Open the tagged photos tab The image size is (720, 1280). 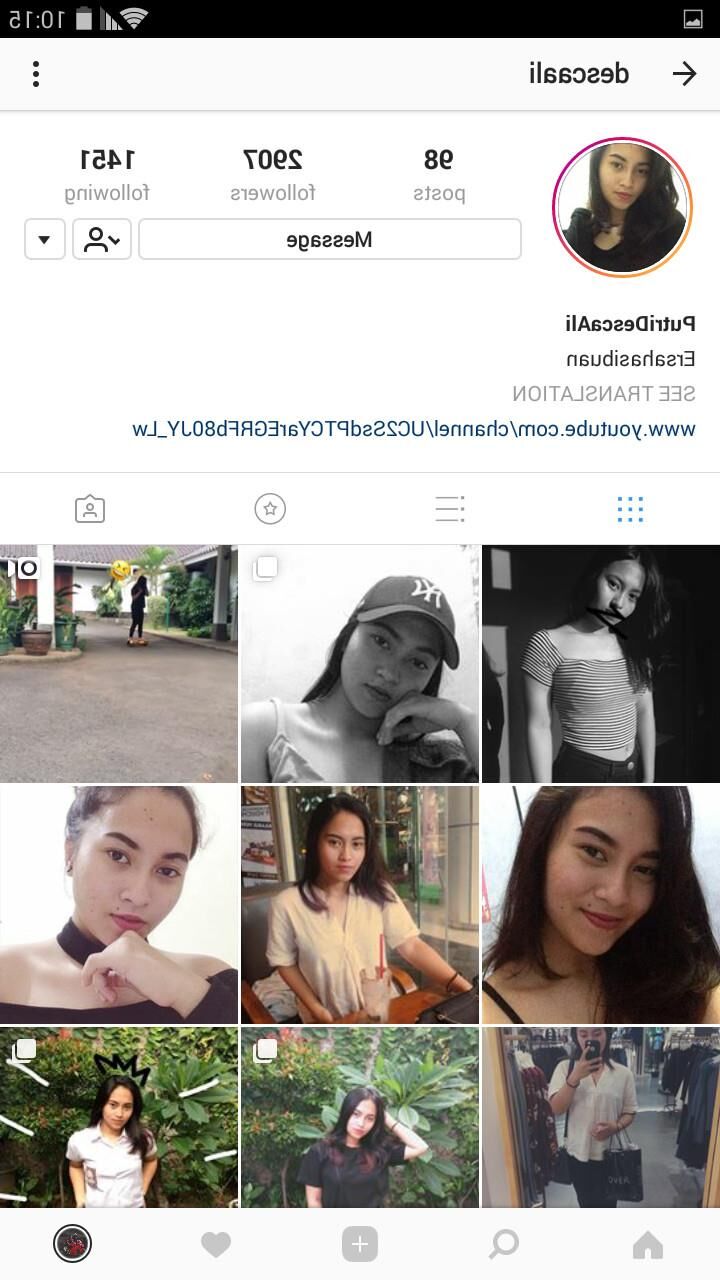pyautogui.click(x=90, y=509)
